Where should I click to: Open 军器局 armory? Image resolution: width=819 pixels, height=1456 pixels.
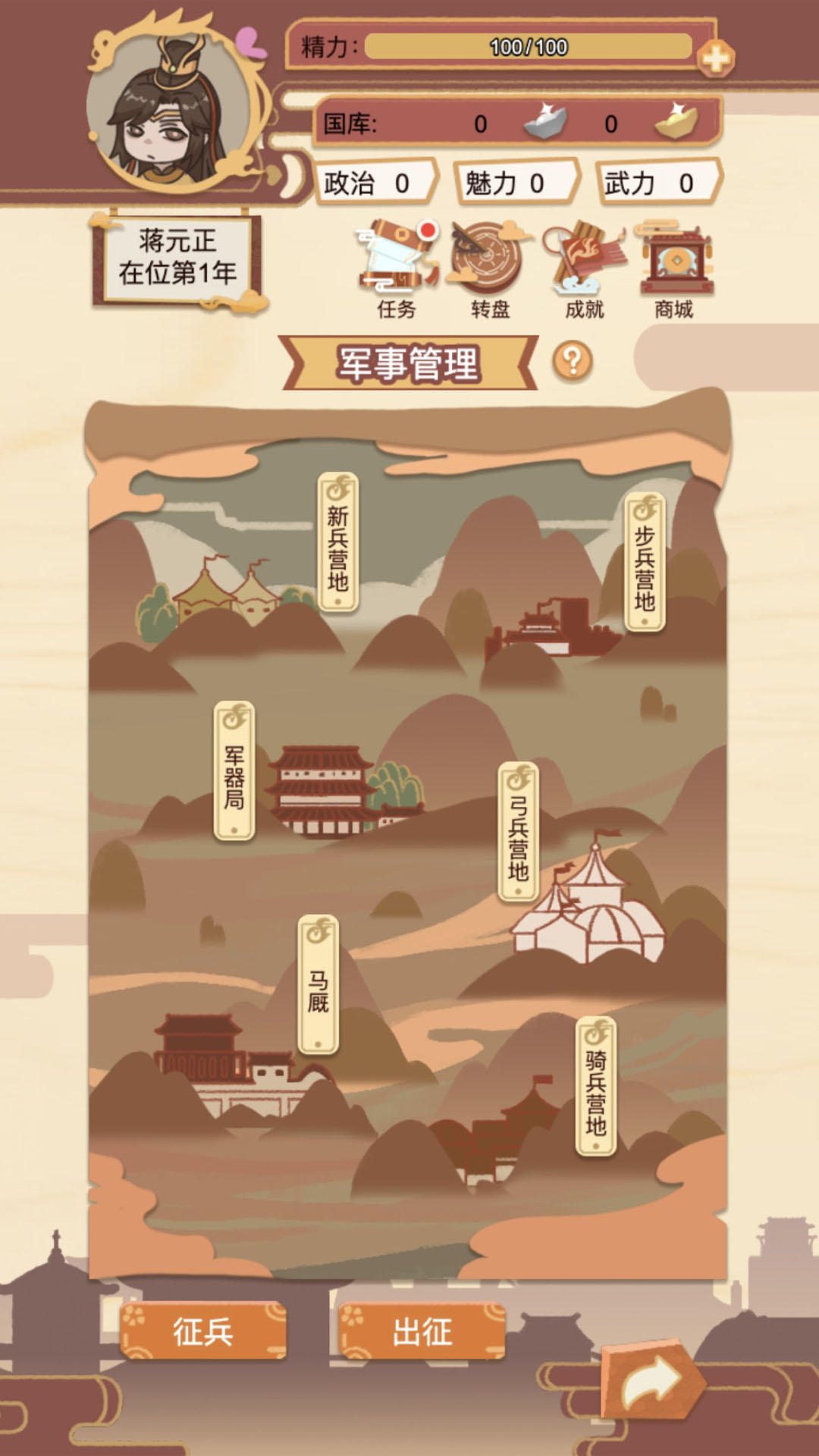(x=234, y=770)
